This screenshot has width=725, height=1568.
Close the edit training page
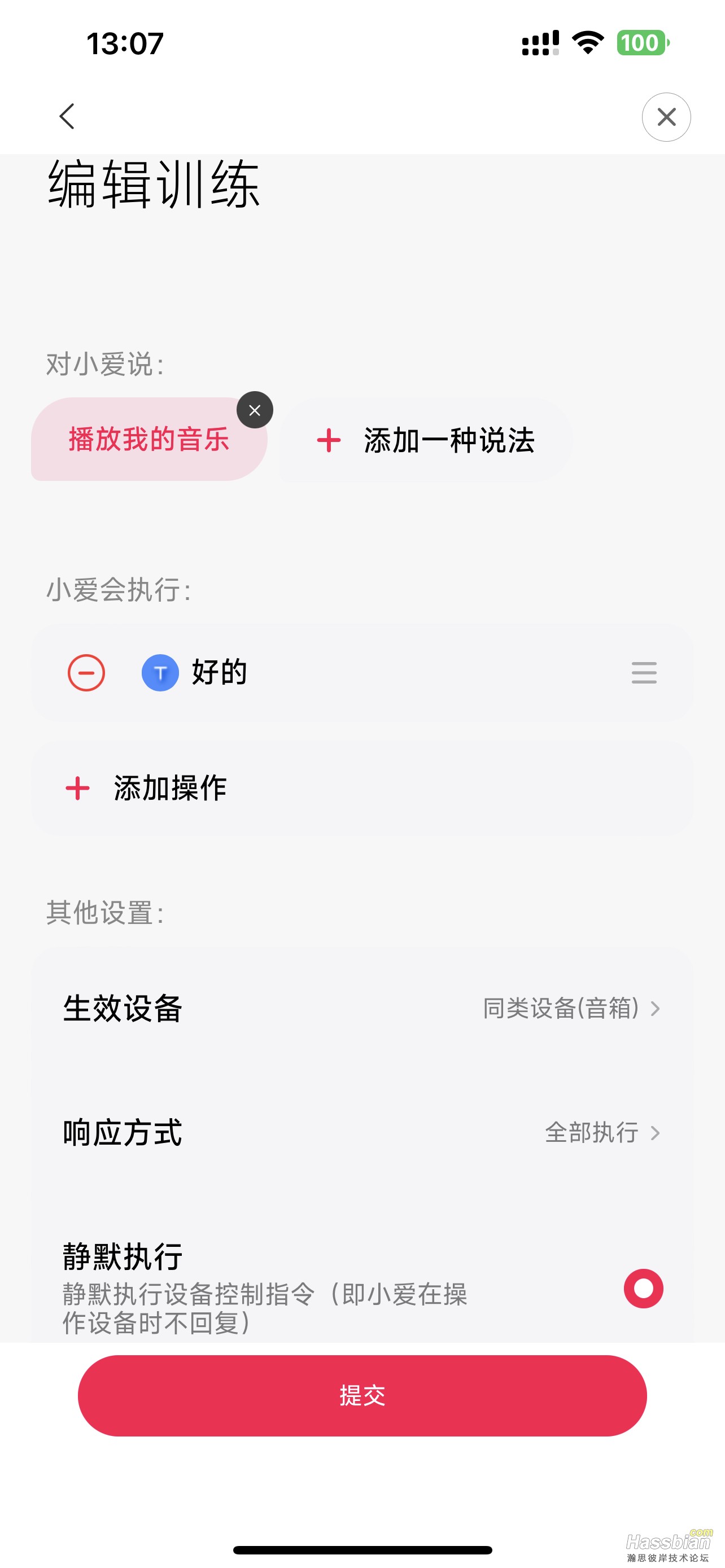666,117
